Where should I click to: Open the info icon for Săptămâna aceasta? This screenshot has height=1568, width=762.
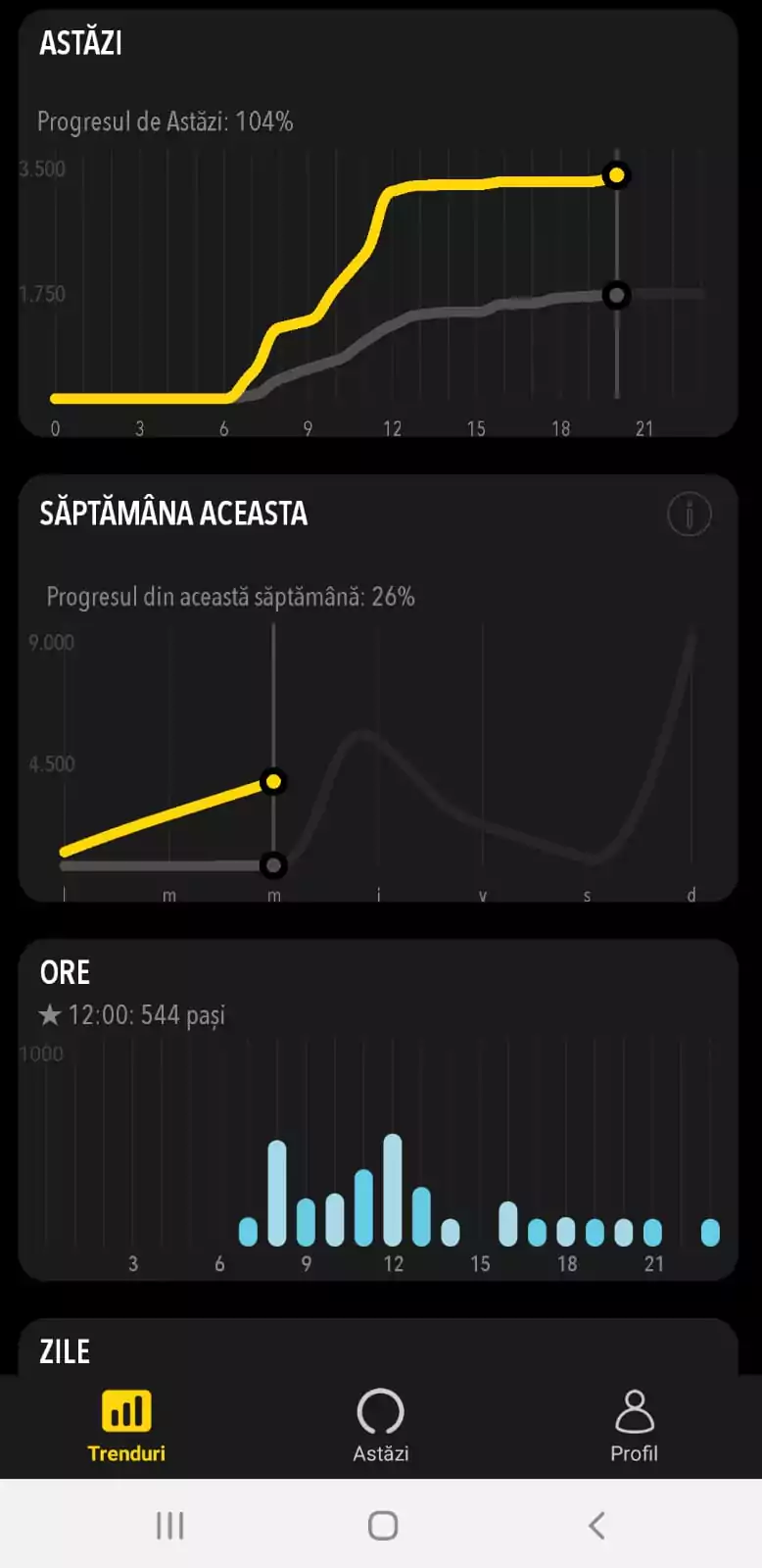[689, 514]
